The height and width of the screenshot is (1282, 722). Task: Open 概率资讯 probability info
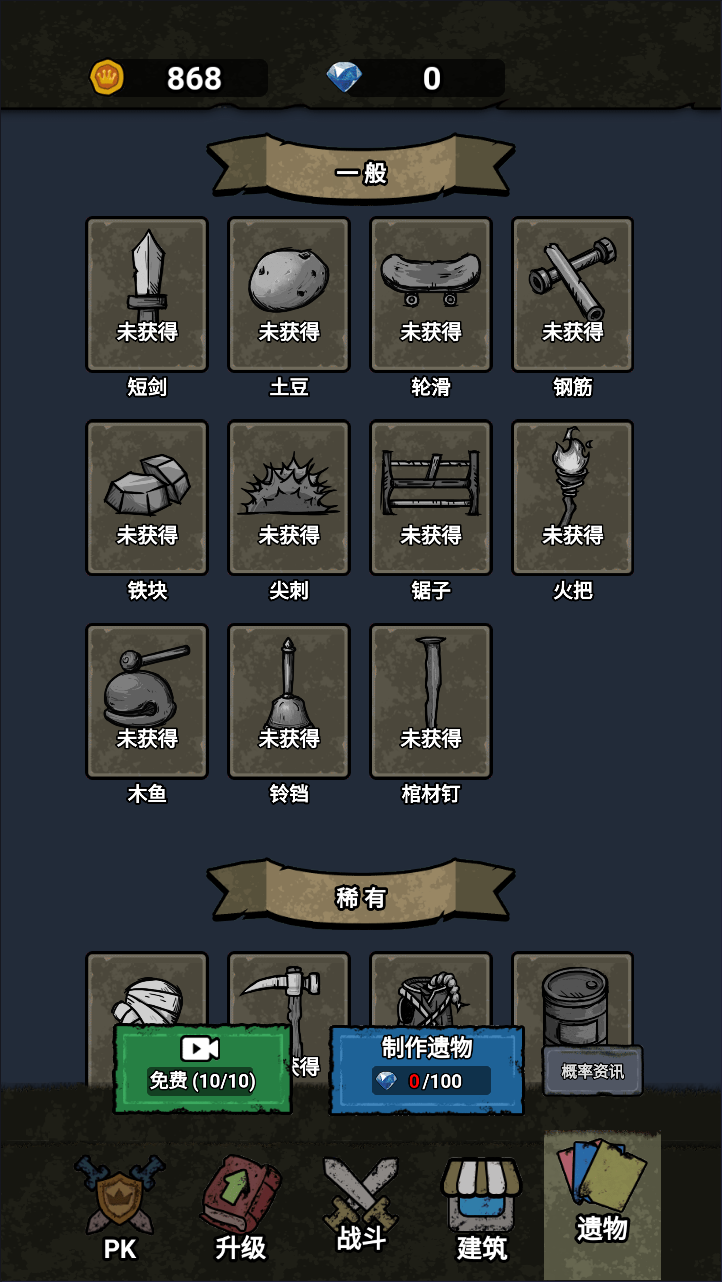[x=592, y=1071]
